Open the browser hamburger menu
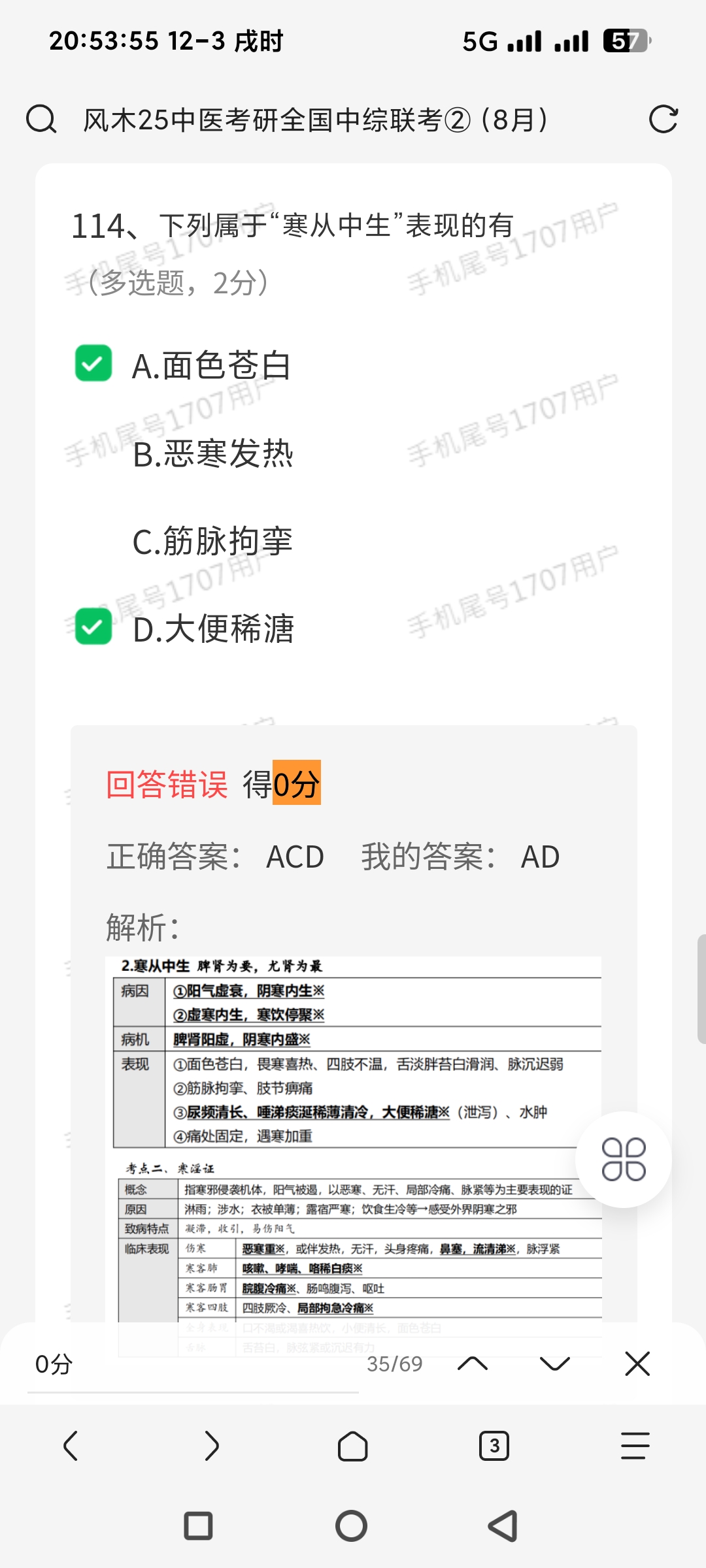The width and height of the screenshot is (706, 1568). pos(635,1445)
